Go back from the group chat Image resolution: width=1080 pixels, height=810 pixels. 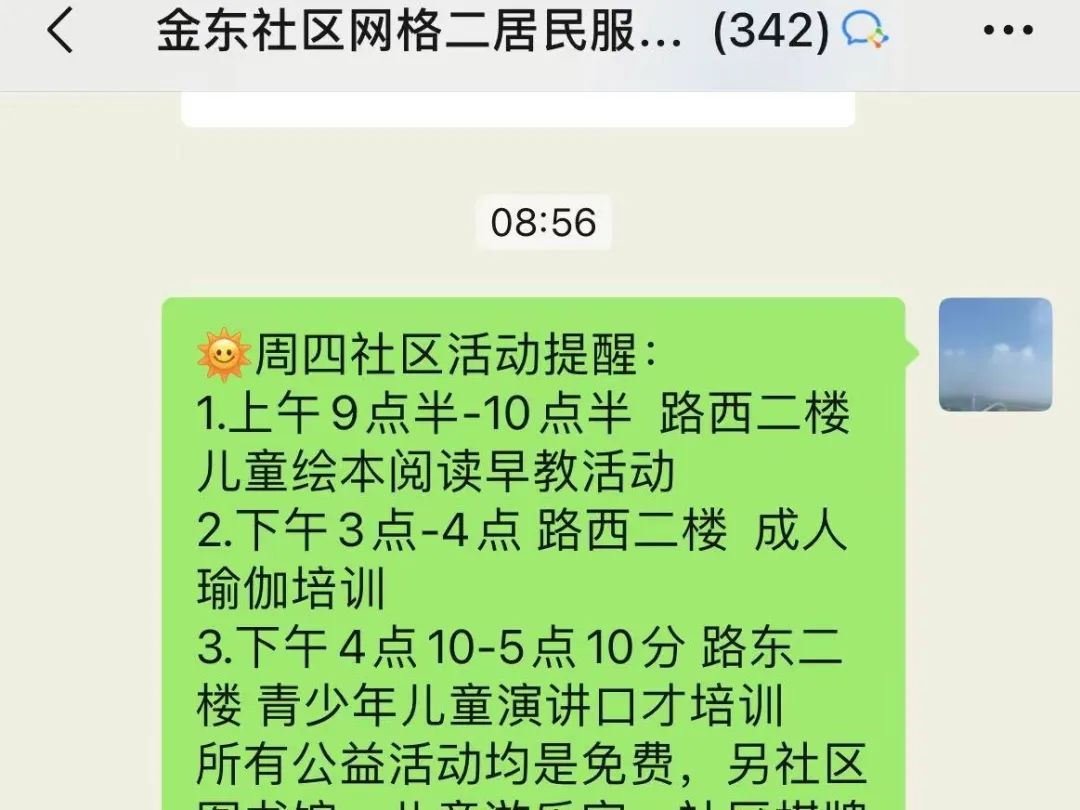[60, 32]
